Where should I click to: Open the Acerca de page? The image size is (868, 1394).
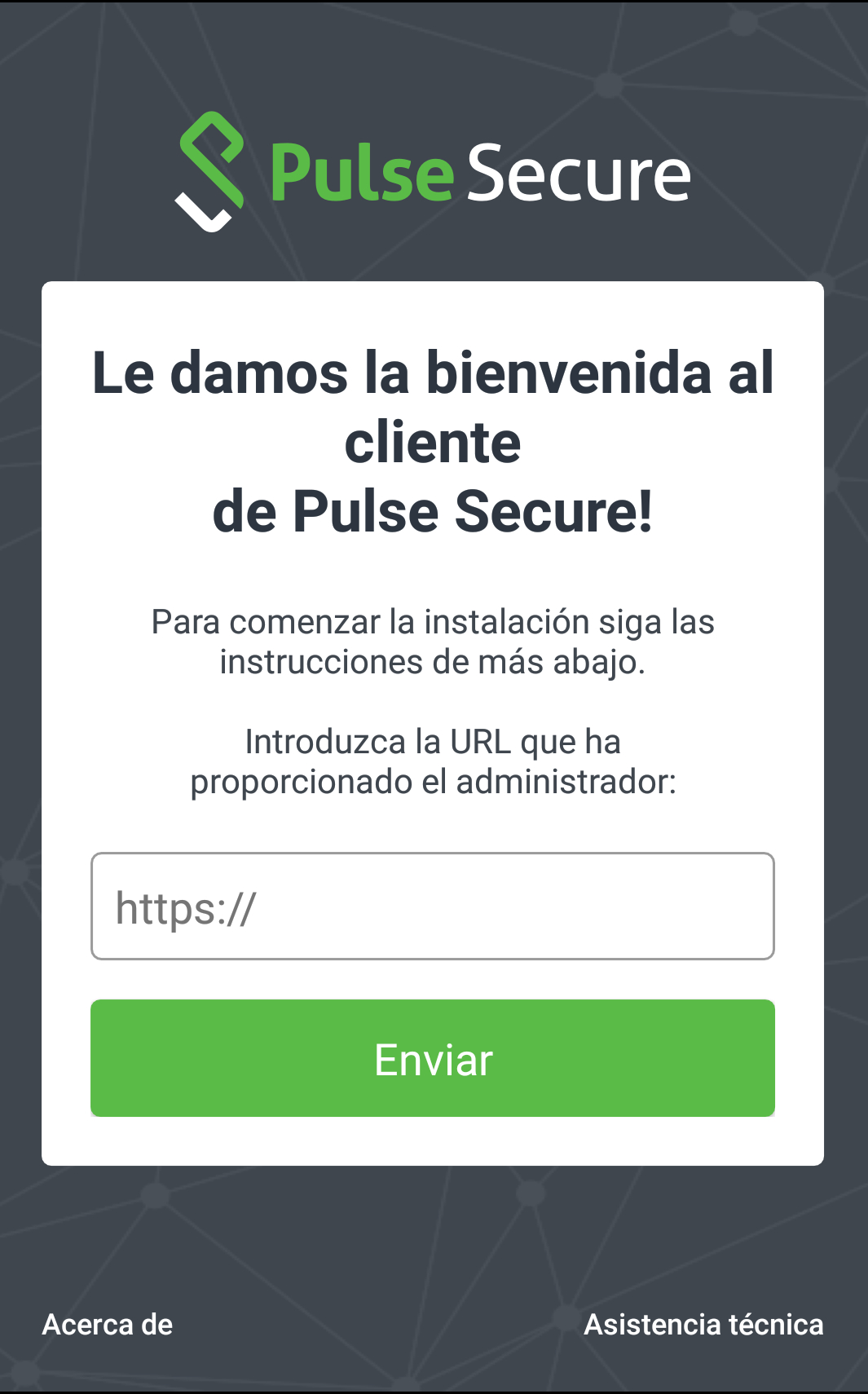coord(108,1325)
